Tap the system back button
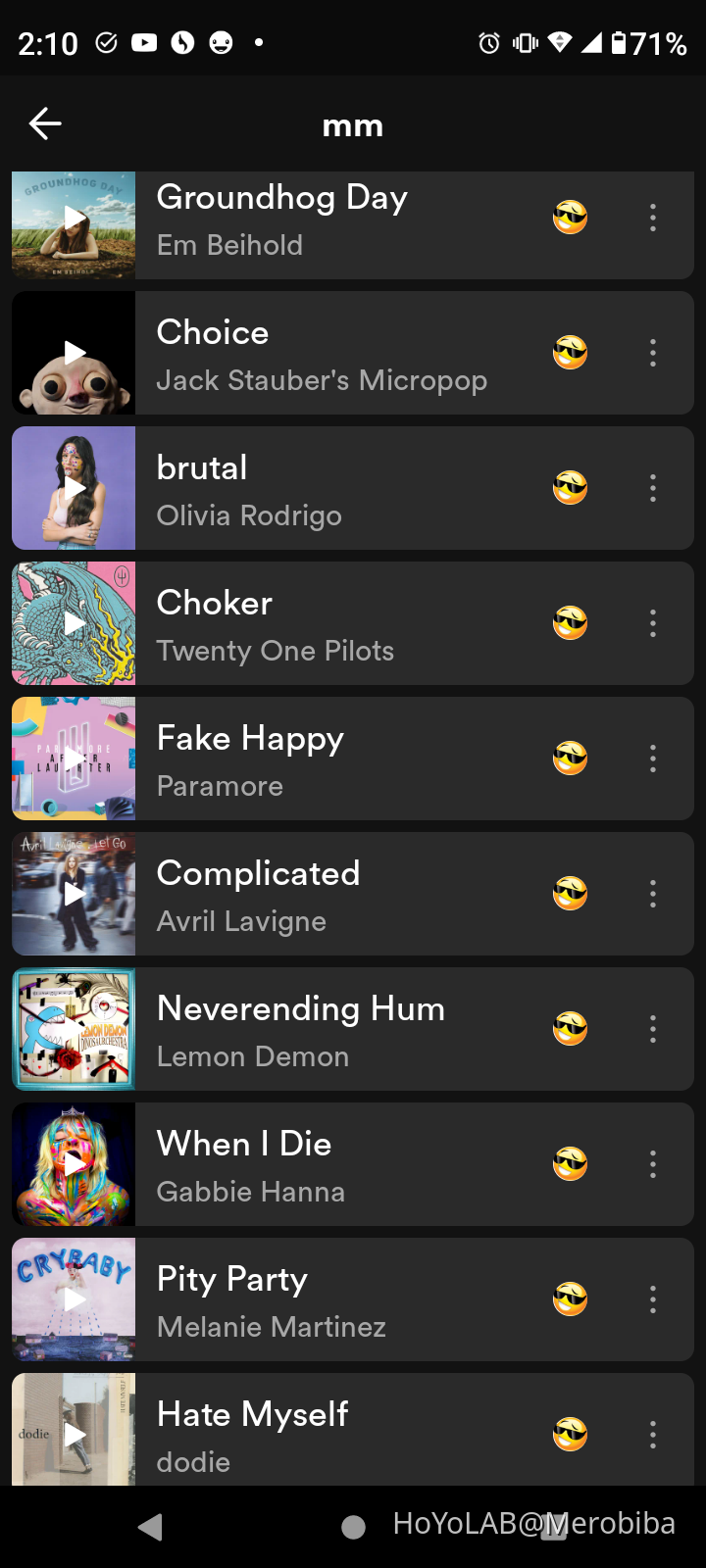 click(150, 1526)
